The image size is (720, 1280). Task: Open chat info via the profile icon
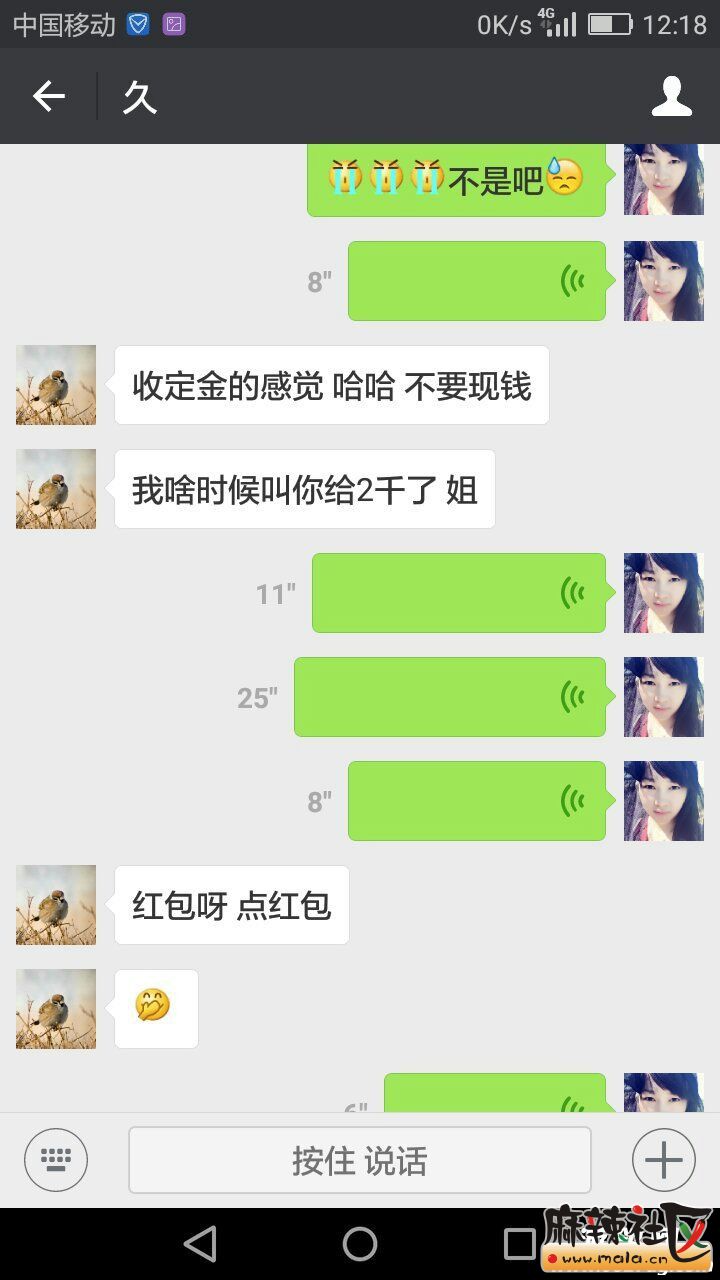671,96
